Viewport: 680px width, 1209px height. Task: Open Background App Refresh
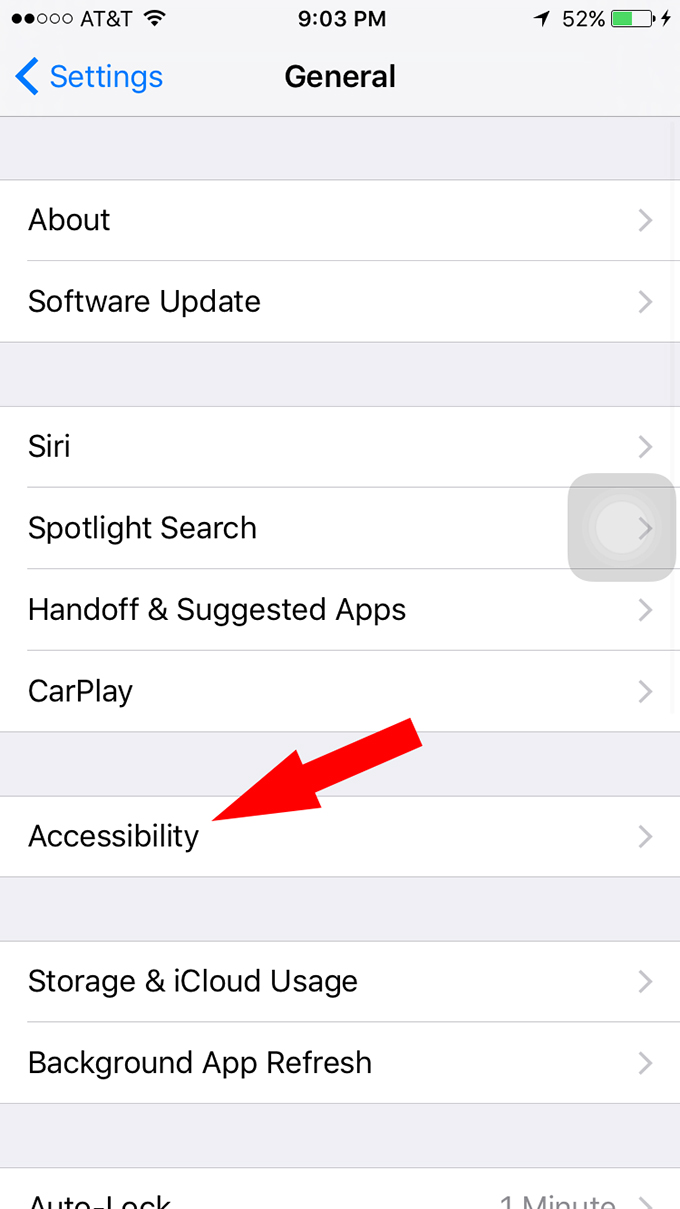340,1063
